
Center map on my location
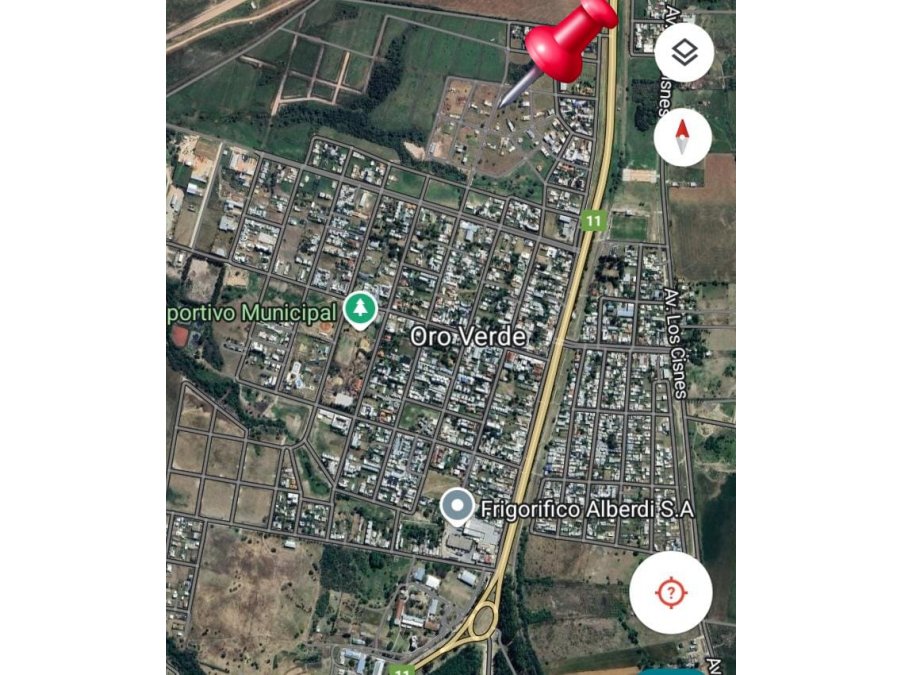tap(671, 593)
